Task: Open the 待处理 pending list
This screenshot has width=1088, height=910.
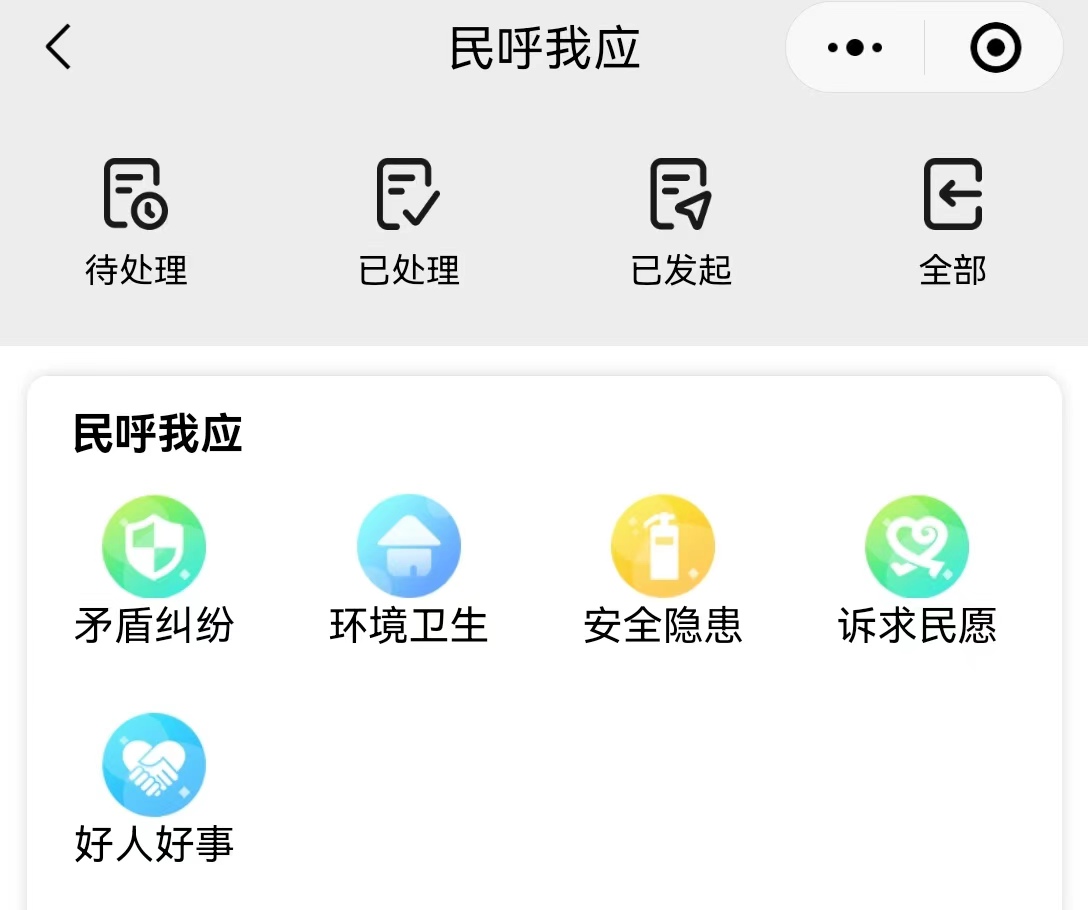Action: click(136, 221)
